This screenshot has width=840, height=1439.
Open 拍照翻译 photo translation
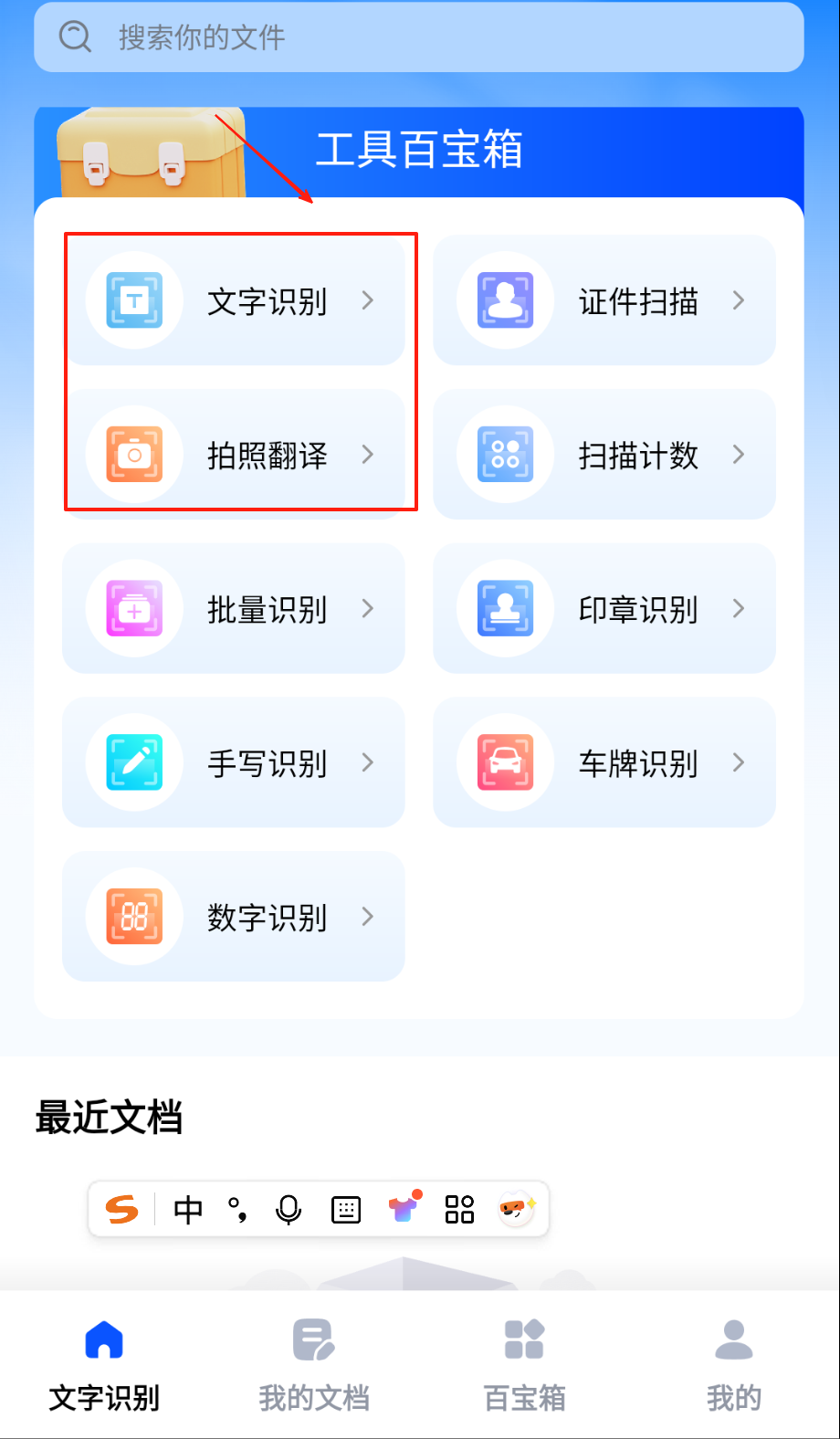tap(234, 455)
